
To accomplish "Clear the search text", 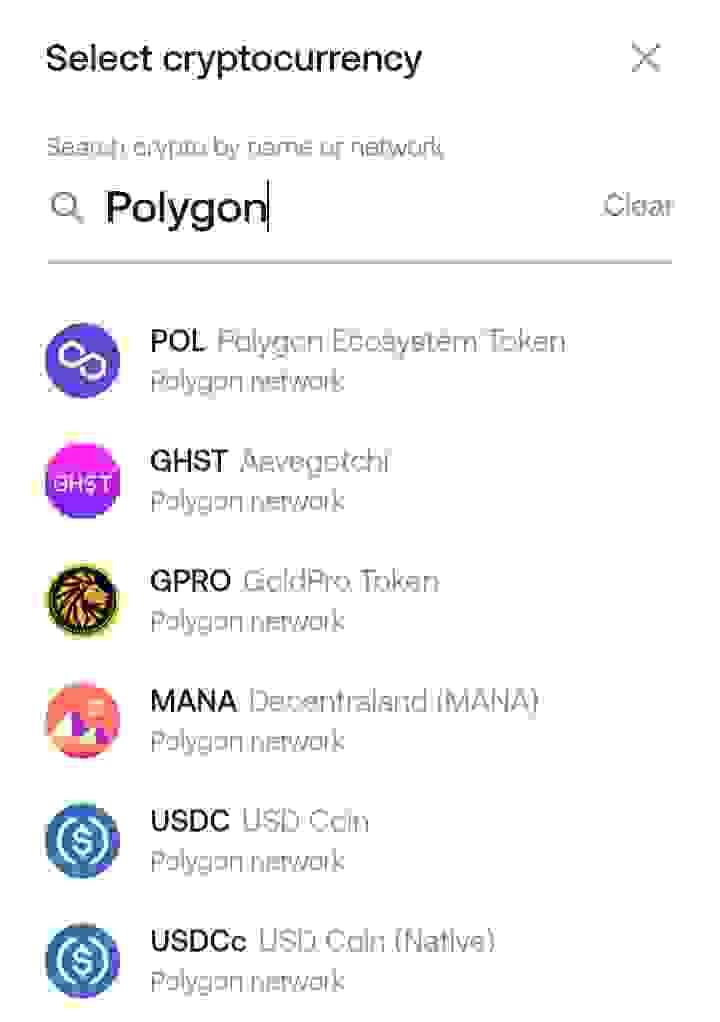I will (638, 206).
